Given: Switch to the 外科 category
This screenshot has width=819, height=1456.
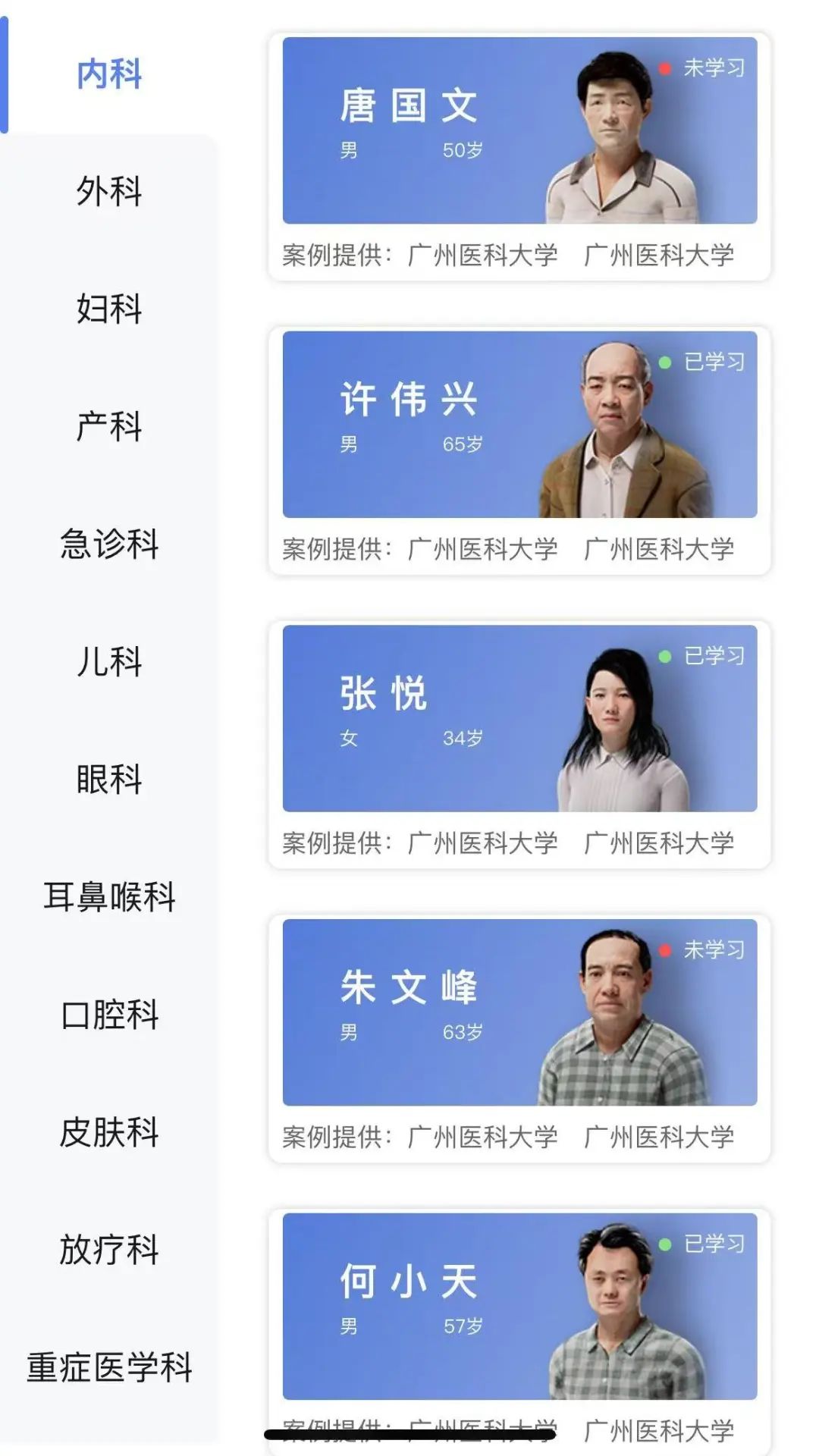Looking at the screenshot, I should (109, 191).
